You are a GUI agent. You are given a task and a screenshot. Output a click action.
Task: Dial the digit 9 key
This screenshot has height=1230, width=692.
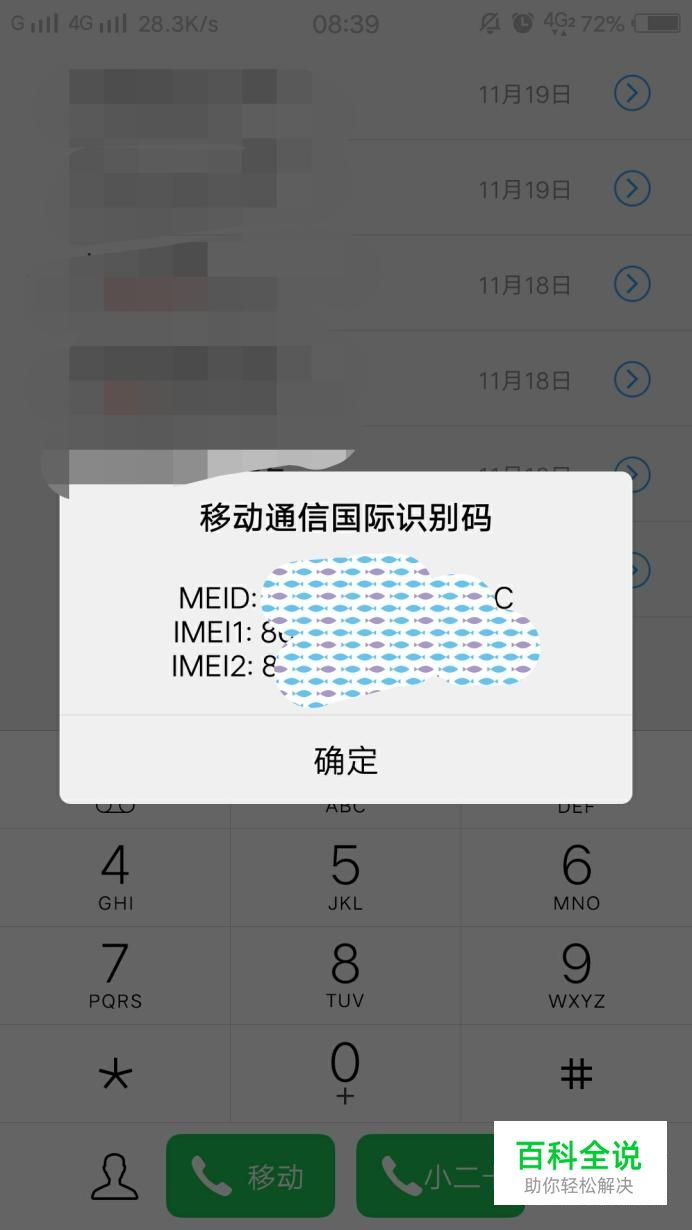[576, 974]
